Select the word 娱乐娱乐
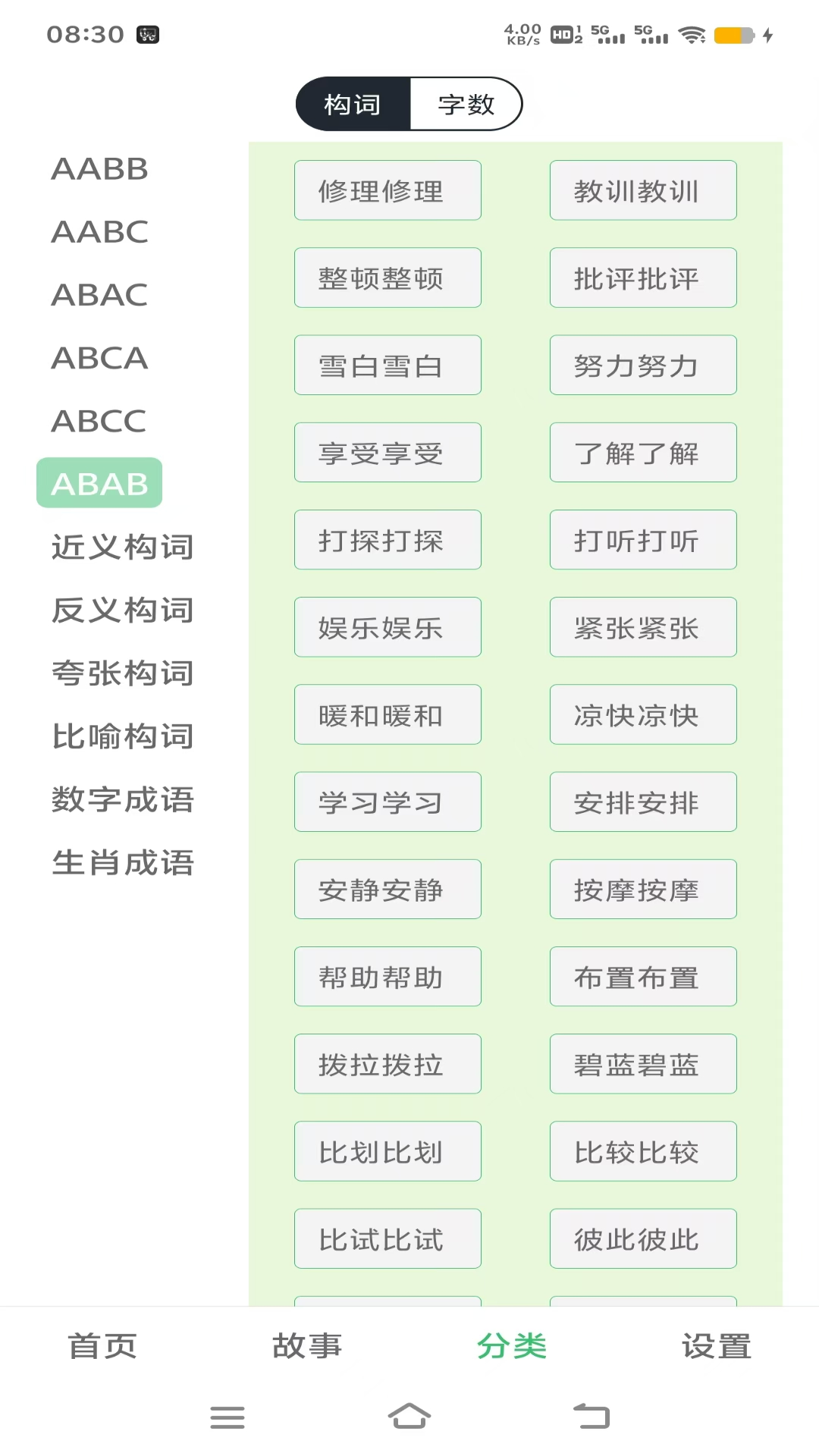 (388, 627)
